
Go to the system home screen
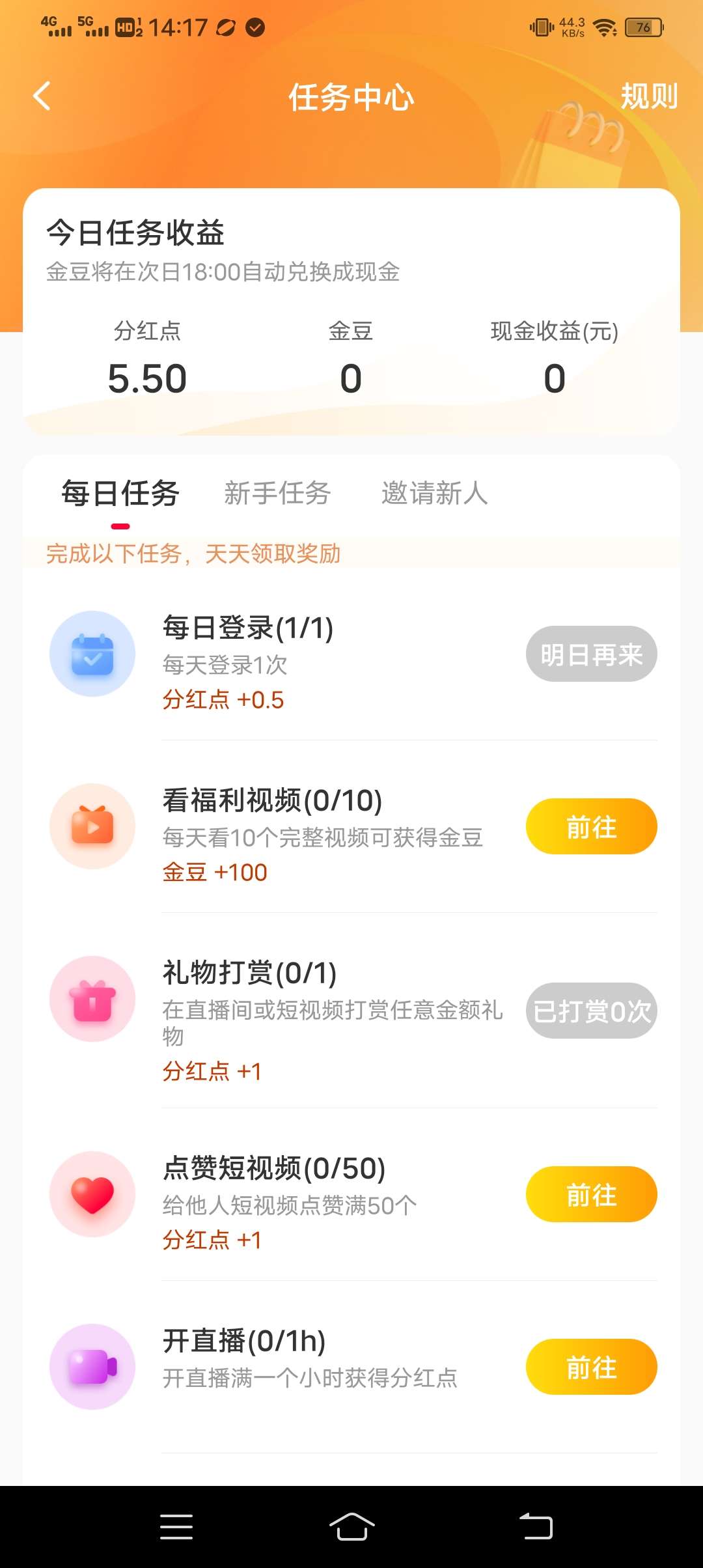coord(351,1527)
